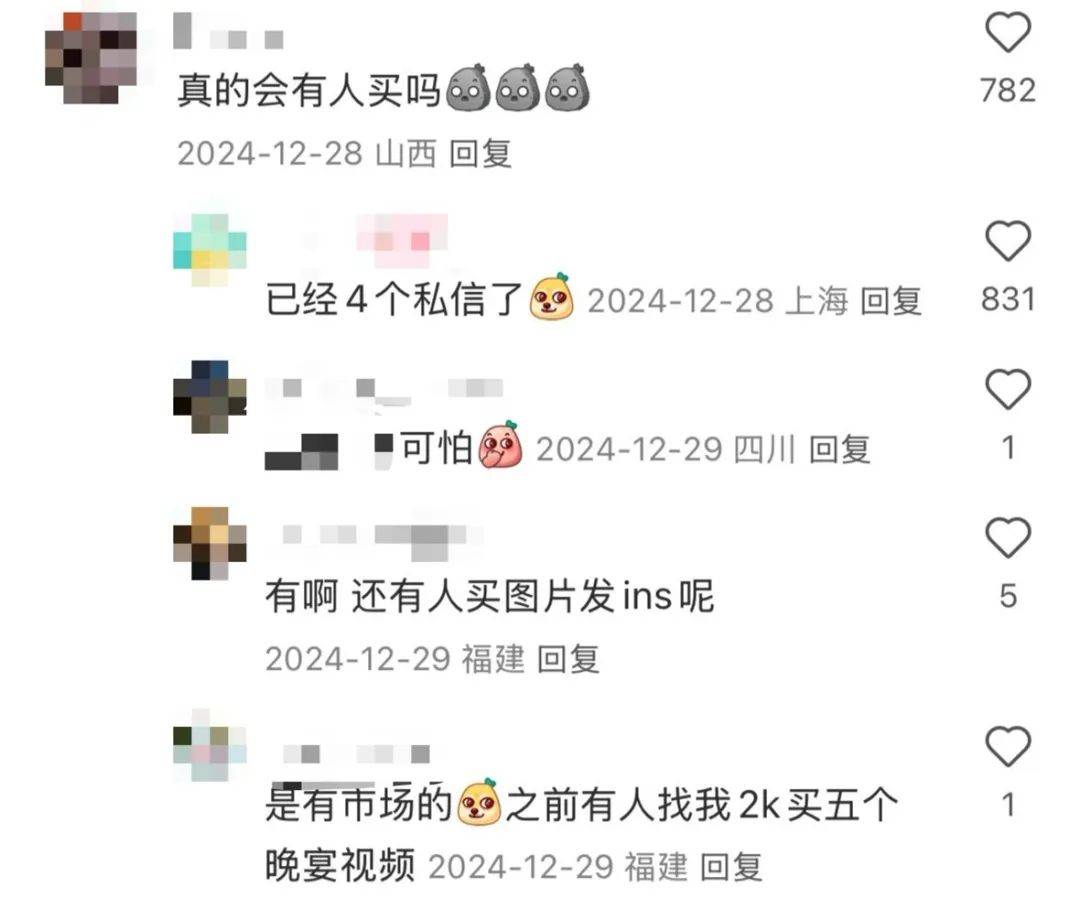The height and width of the screenshot is (898, 1080).
Task: Like the comment '是有市场的'
Action: click(x=1008, y=746)
